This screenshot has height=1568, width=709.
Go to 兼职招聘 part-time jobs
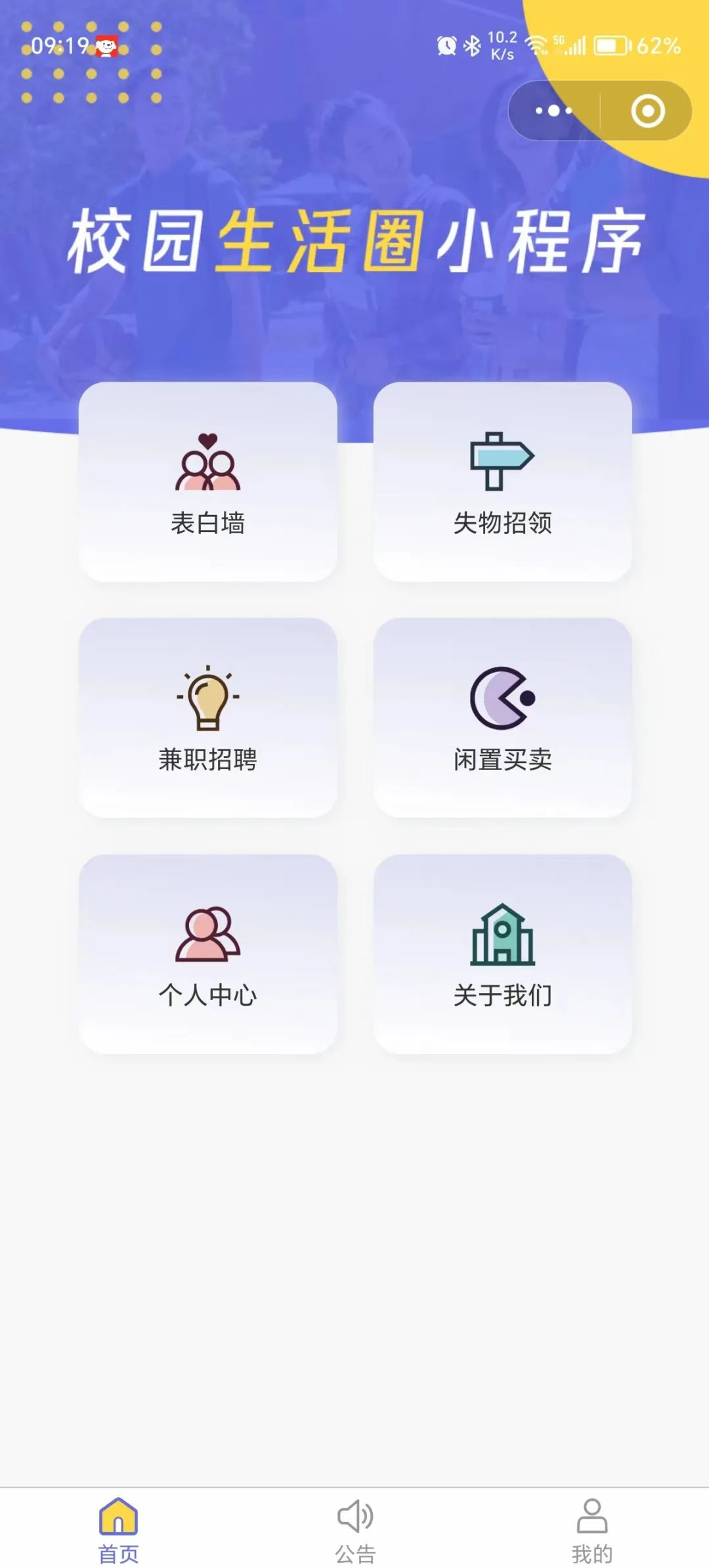point(207,717)
